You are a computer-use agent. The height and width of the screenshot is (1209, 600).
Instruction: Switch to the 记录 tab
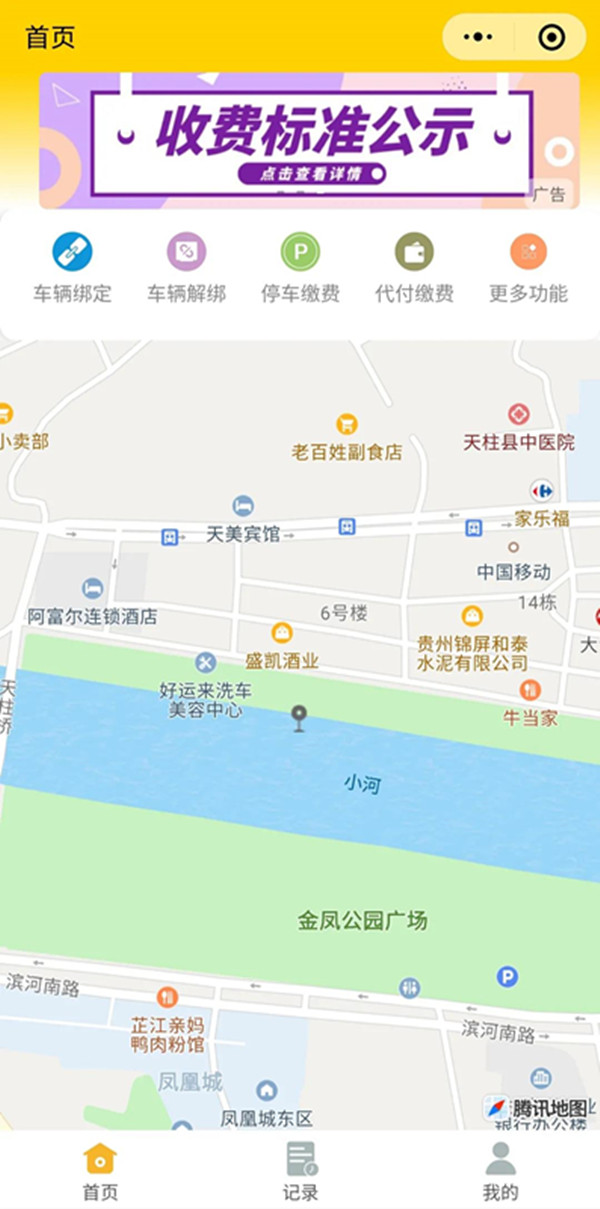[300, 1170]
